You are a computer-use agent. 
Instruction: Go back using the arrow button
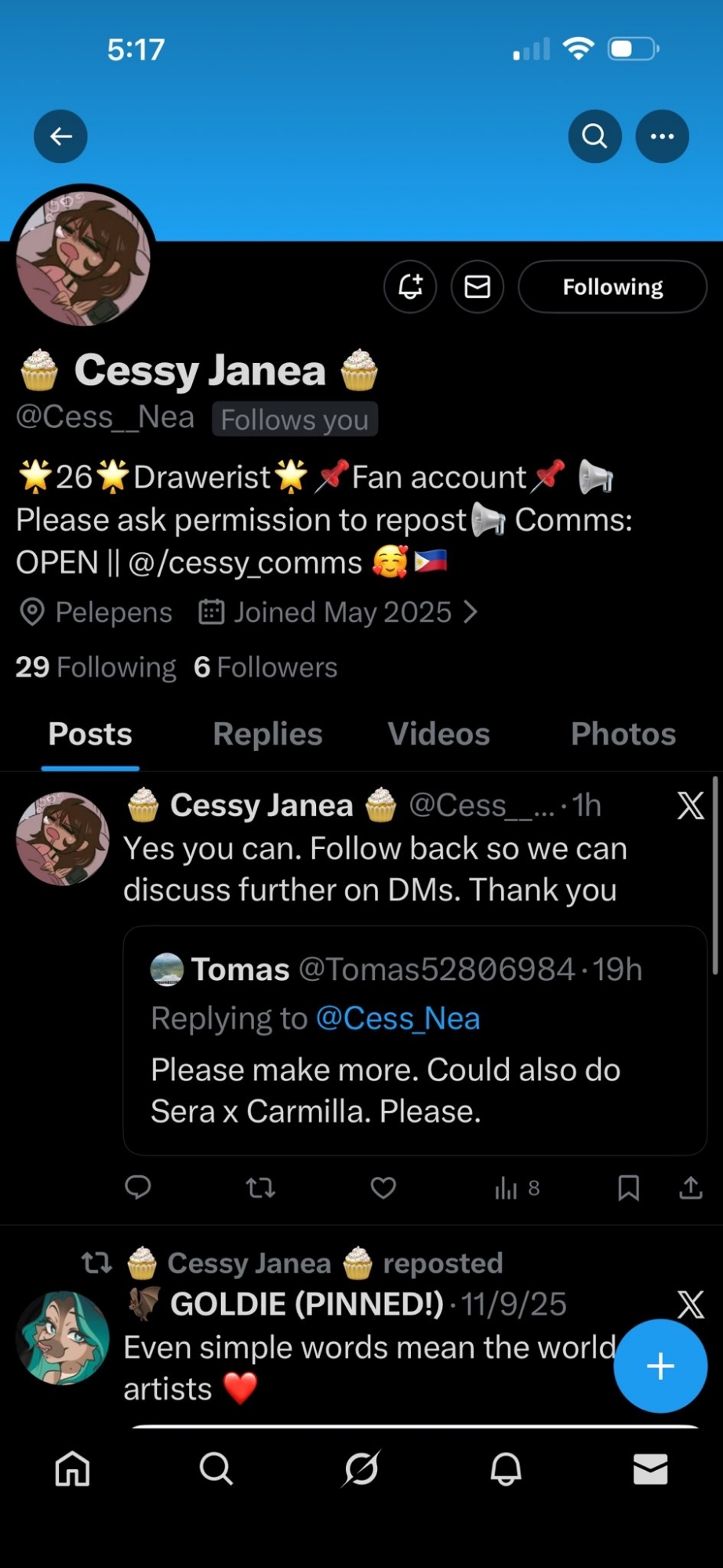(60, 136)
